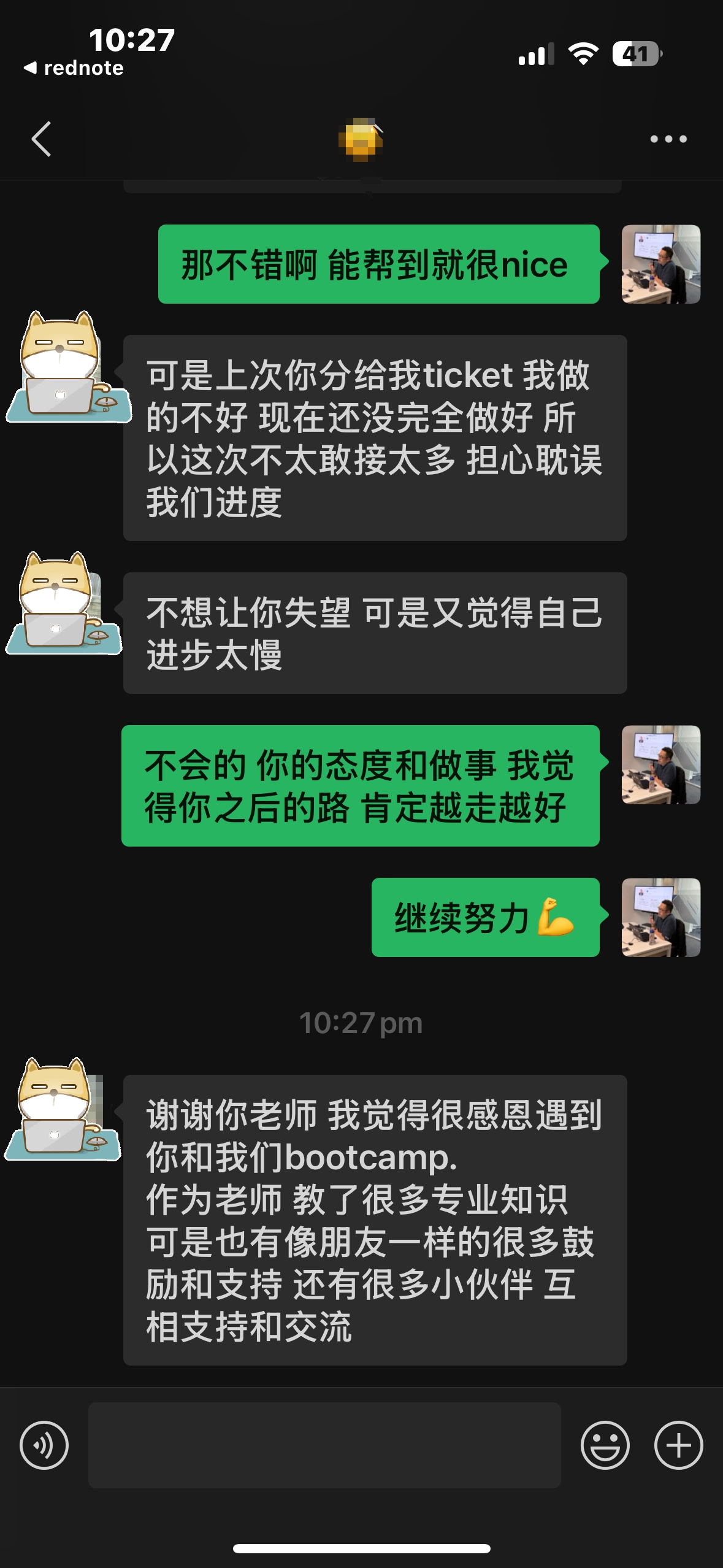This screenshot has height=1568, width=723.
Task: Open the three-dot chat options menu
Action: [x=668, y=139]
